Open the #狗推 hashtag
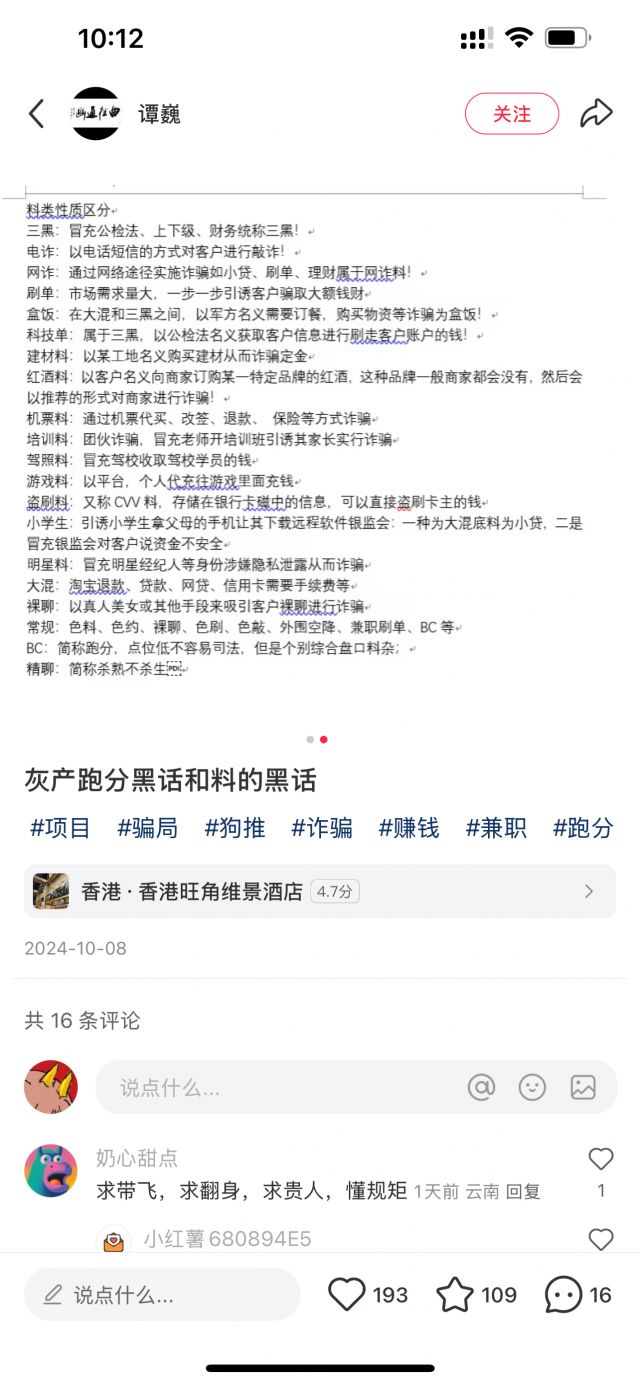Image resolution: width=640 pixels, height=1384 pixels. pyautogui.click(x=234, y=828)
